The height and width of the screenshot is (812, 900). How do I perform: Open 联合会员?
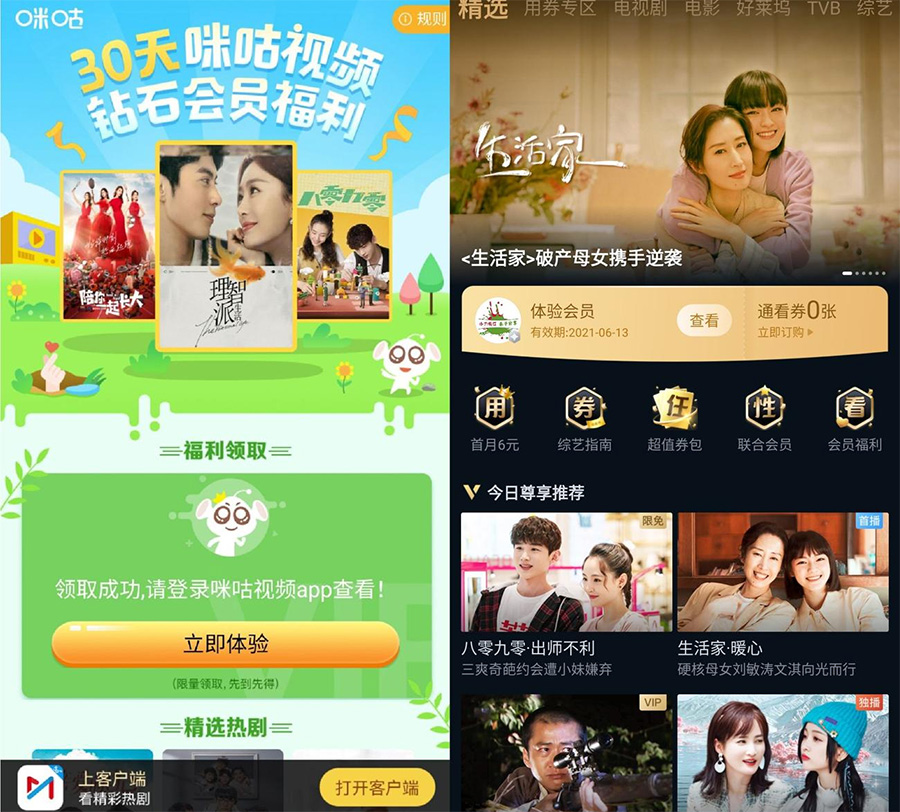point(764,420)
